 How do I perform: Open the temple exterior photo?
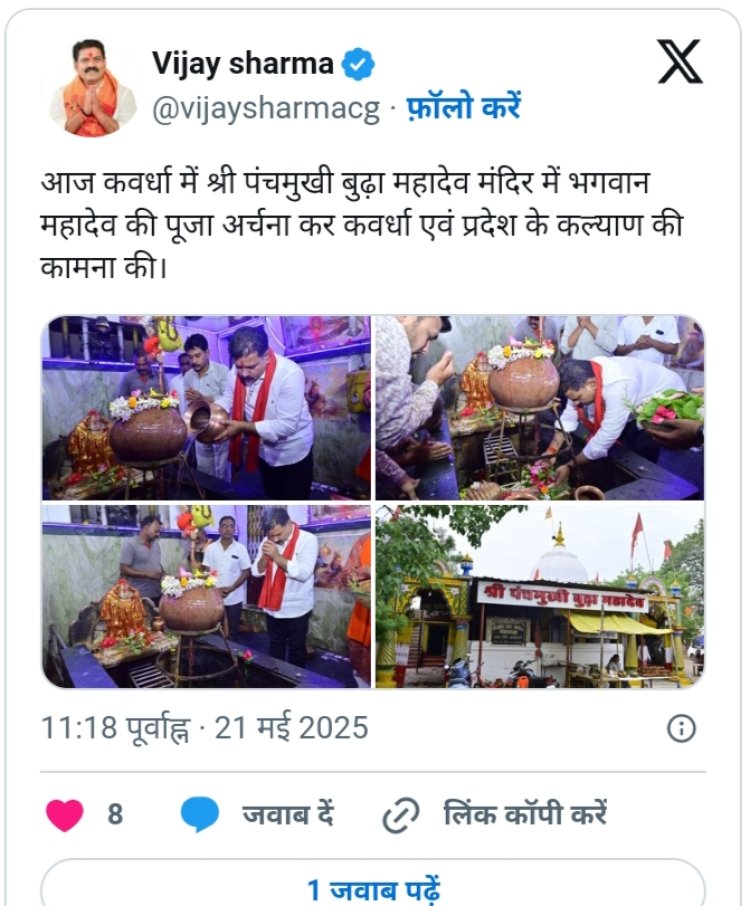pos(540,596)
